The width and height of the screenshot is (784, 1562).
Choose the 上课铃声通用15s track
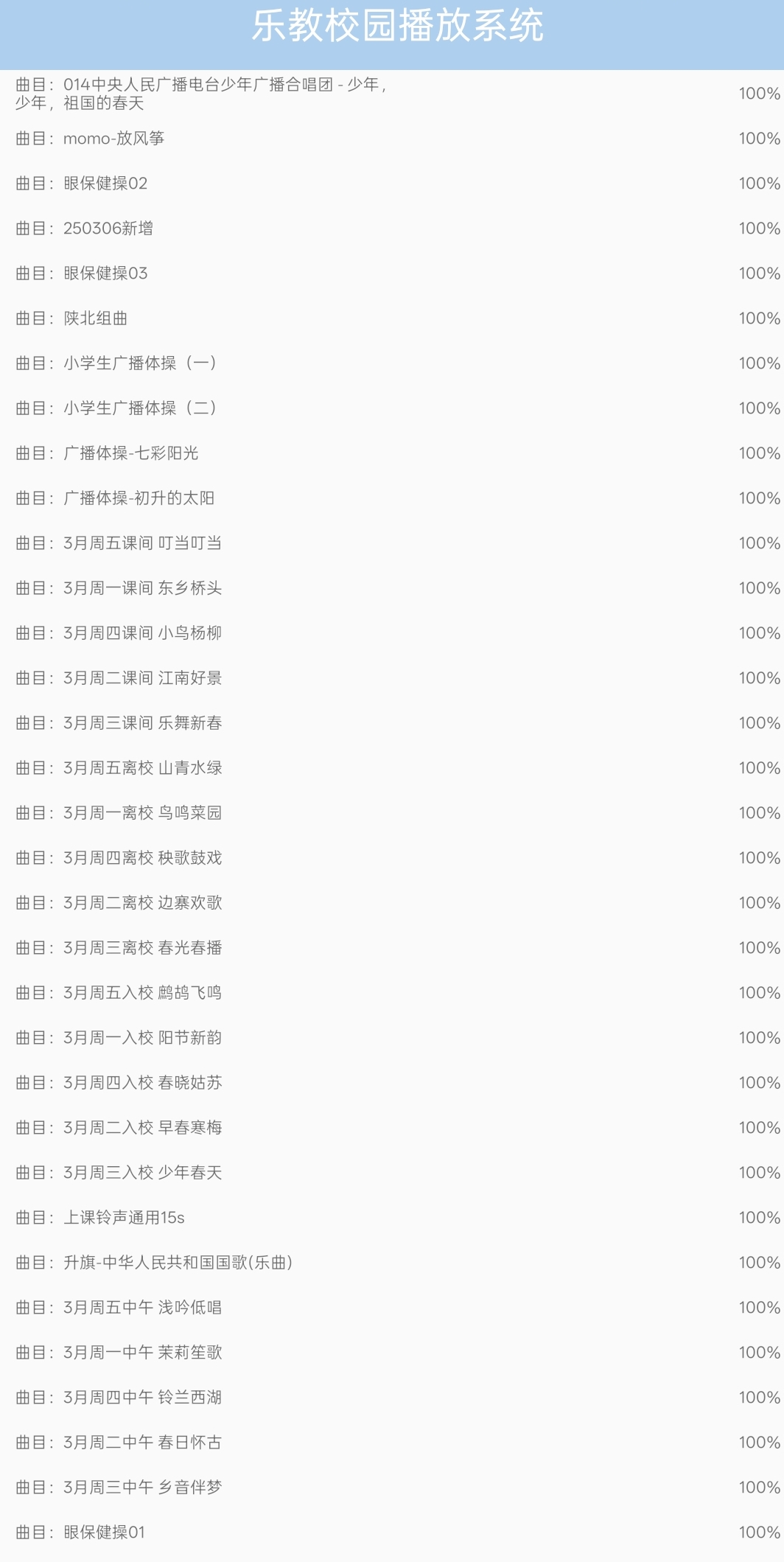coord(124,1218)
